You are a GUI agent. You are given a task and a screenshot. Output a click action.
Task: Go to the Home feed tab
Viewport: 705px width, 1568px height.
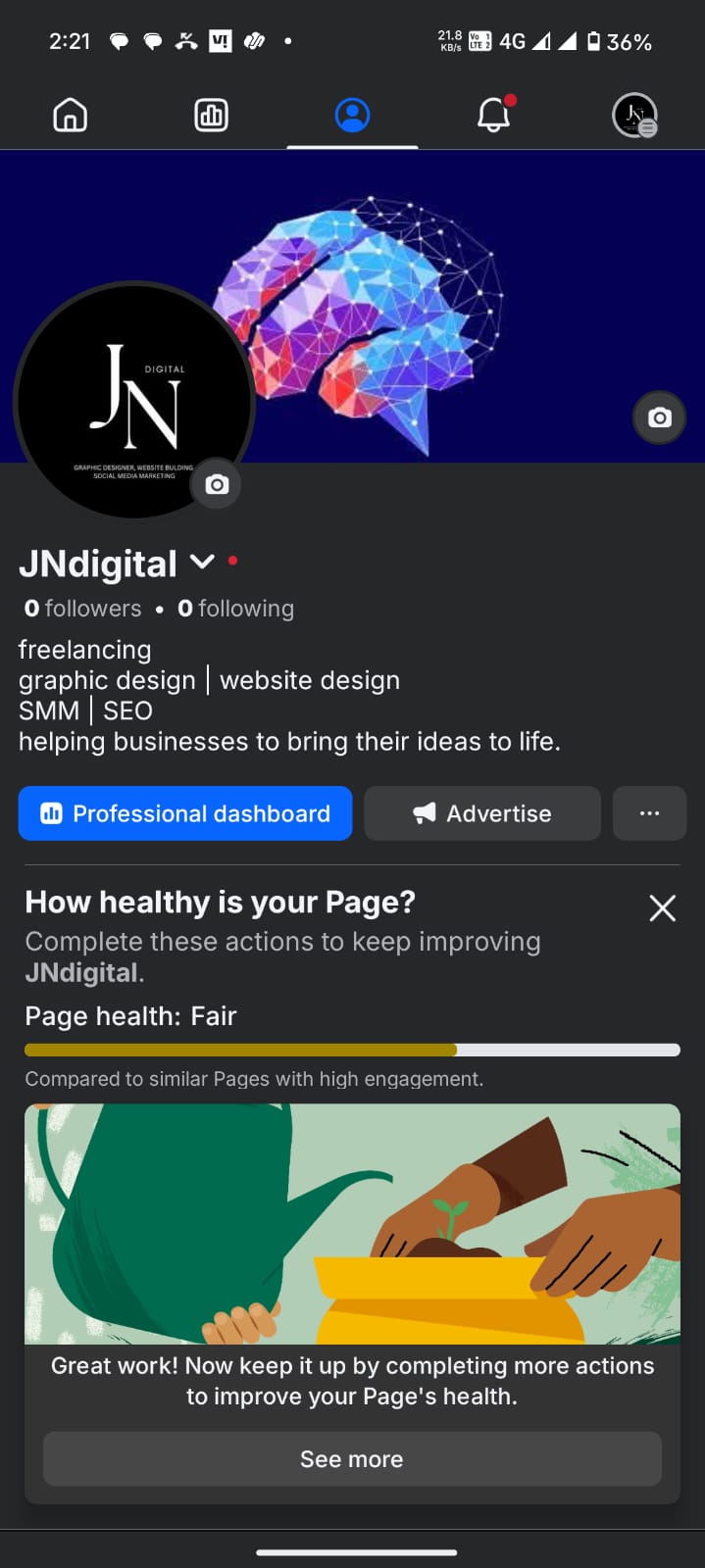[x=70, y=116]
